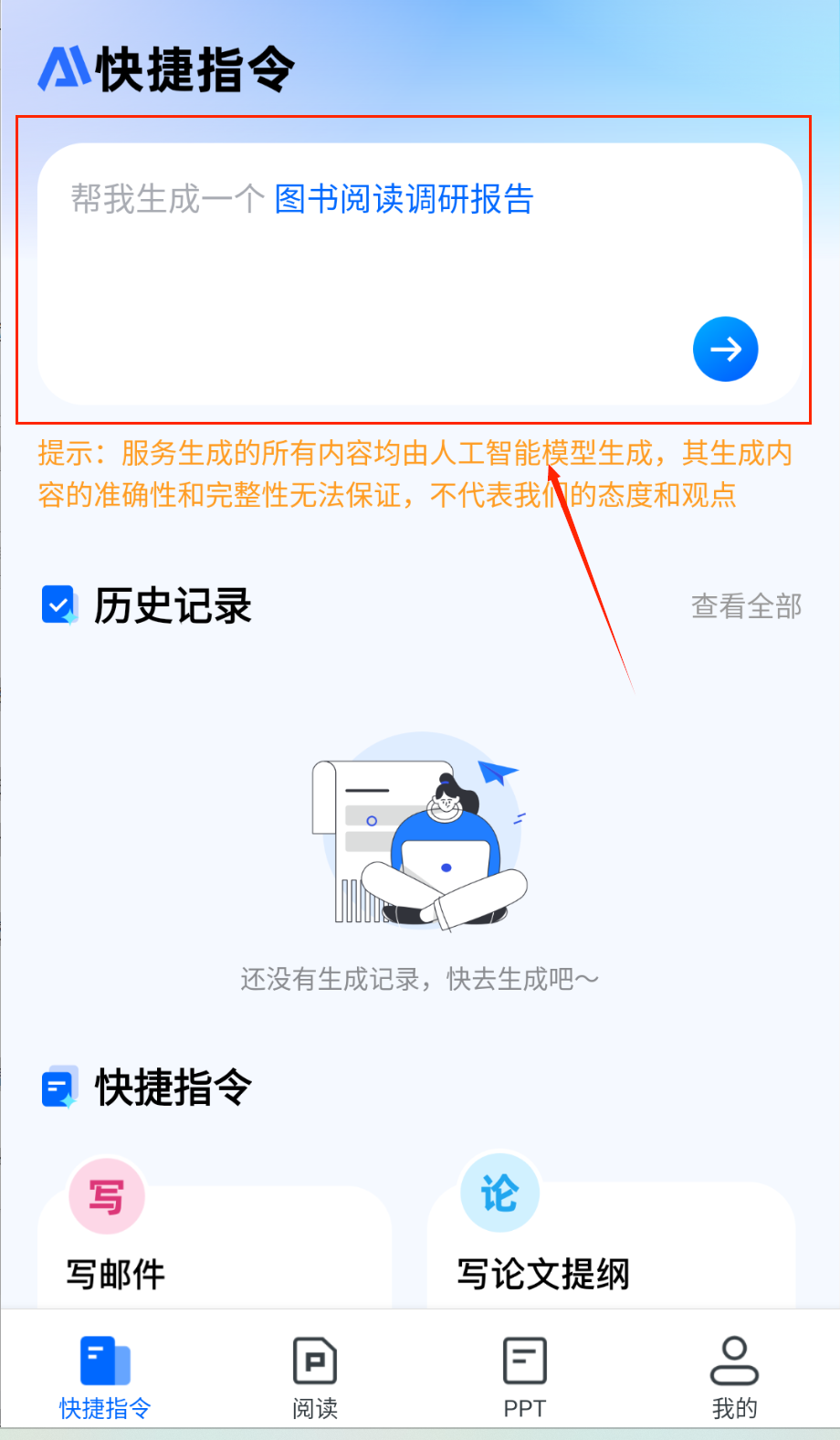Open 查看全部 history records

[x=746, y=606]
